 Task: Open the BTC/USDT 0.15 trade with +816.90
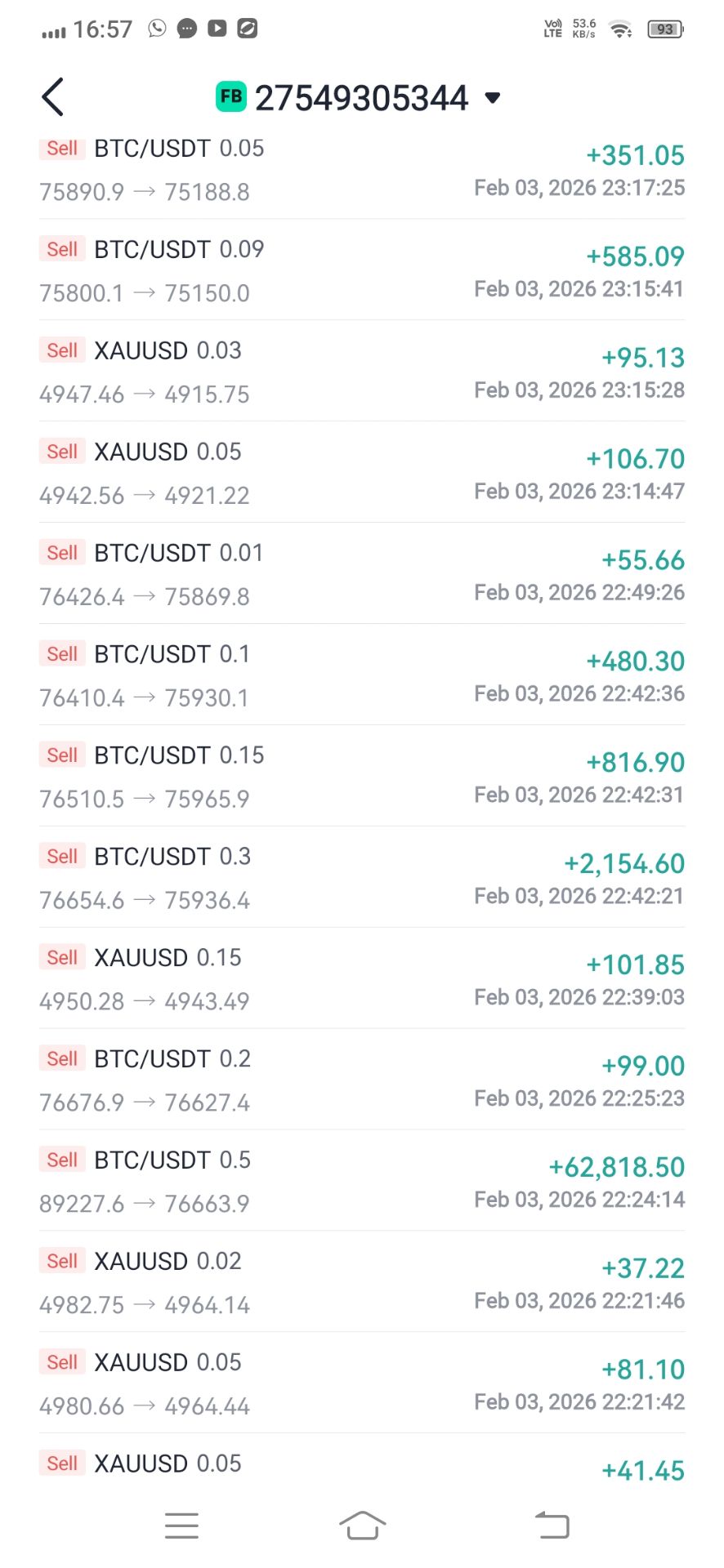(361, 777)
